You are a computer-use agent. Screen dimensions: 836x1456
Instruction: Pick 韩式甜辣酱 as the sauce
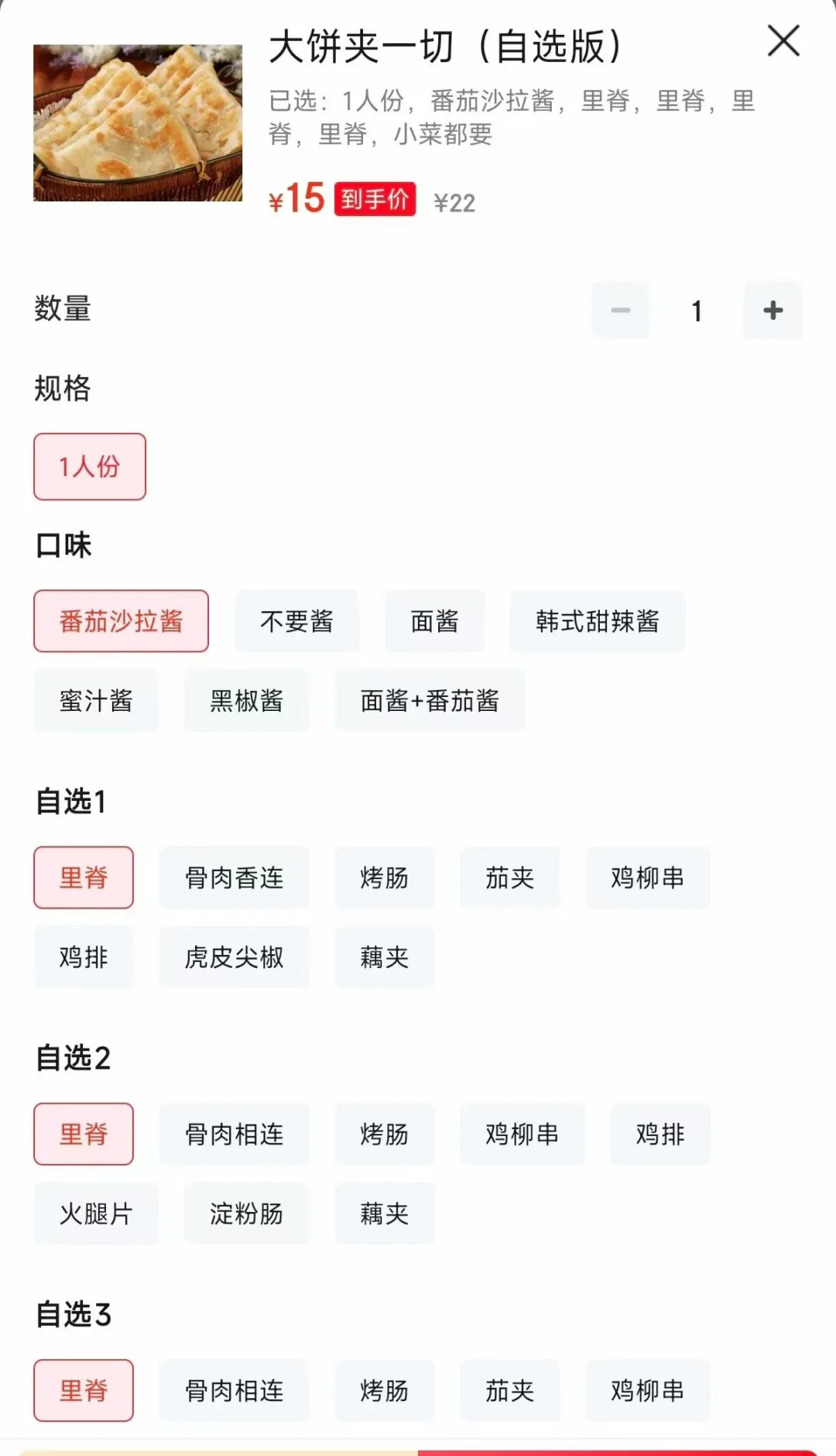click(x=597, y=621)
